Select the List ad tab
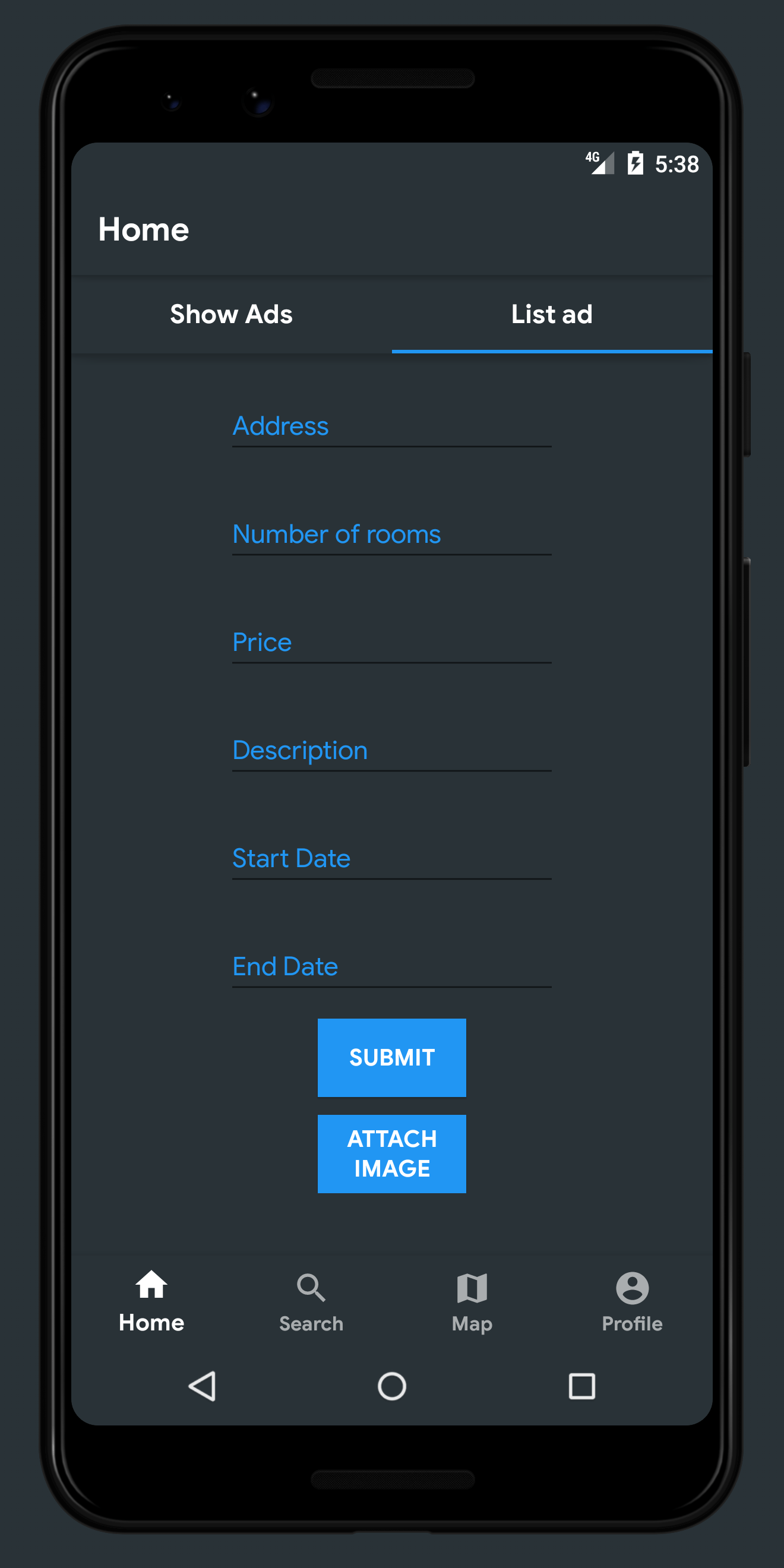This screenshot has width=784, height=1568. 552,315
